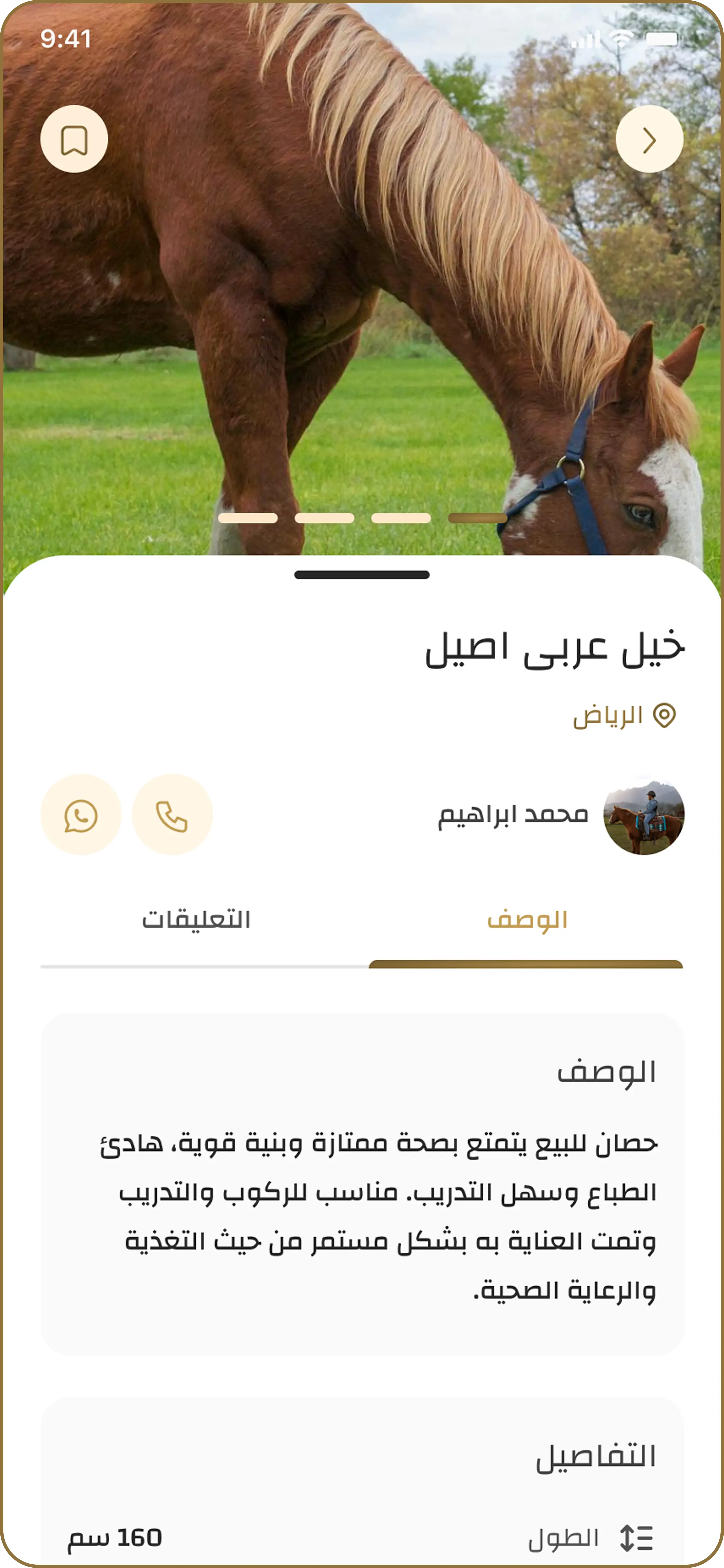Tap the back arrow over the photo
Viewport: 724px width, 1568px height.
pyautogui.click(x=649, y=139)
